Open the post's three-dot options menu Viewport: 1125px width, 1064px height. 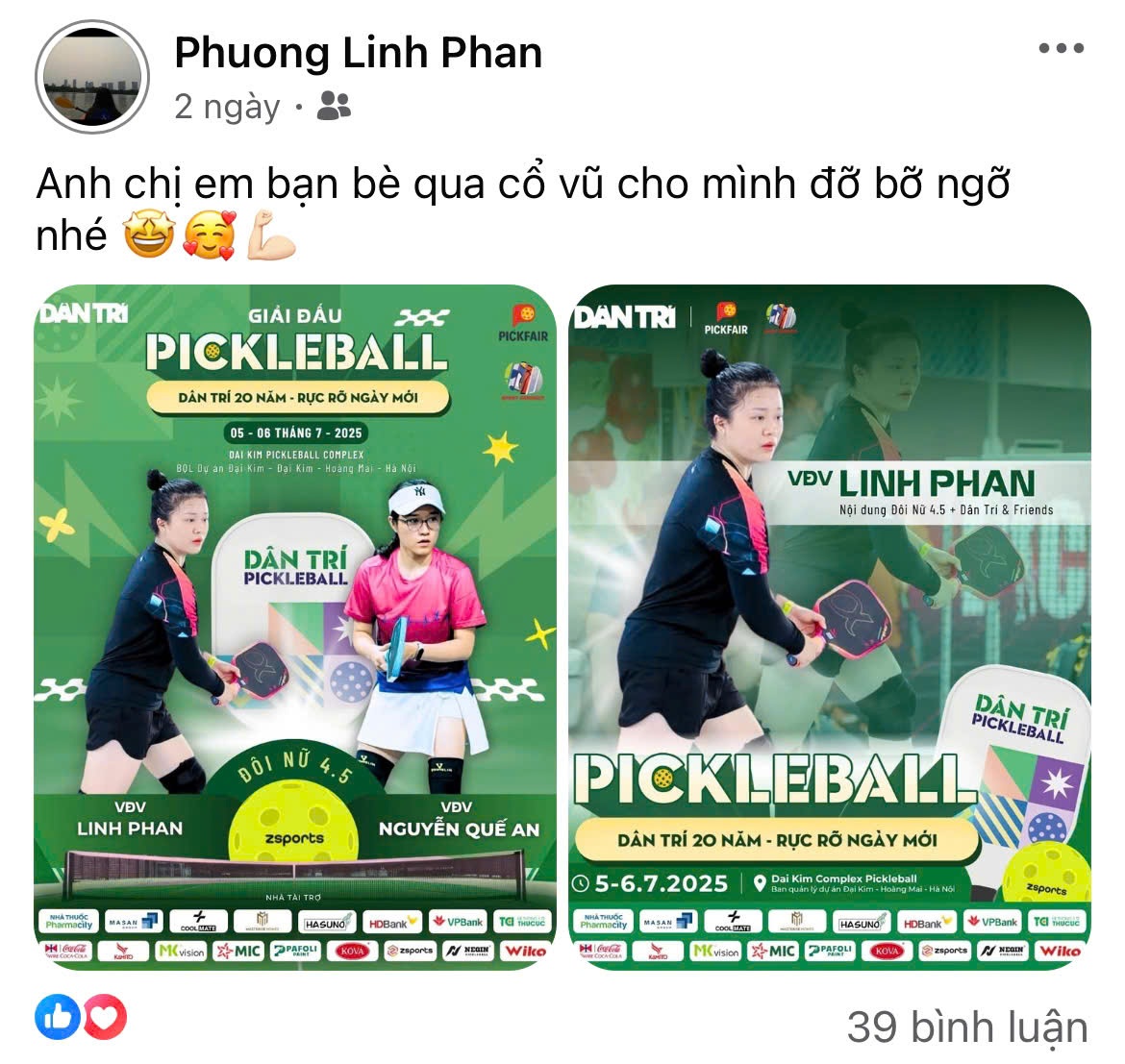(x=1062, y=48)
